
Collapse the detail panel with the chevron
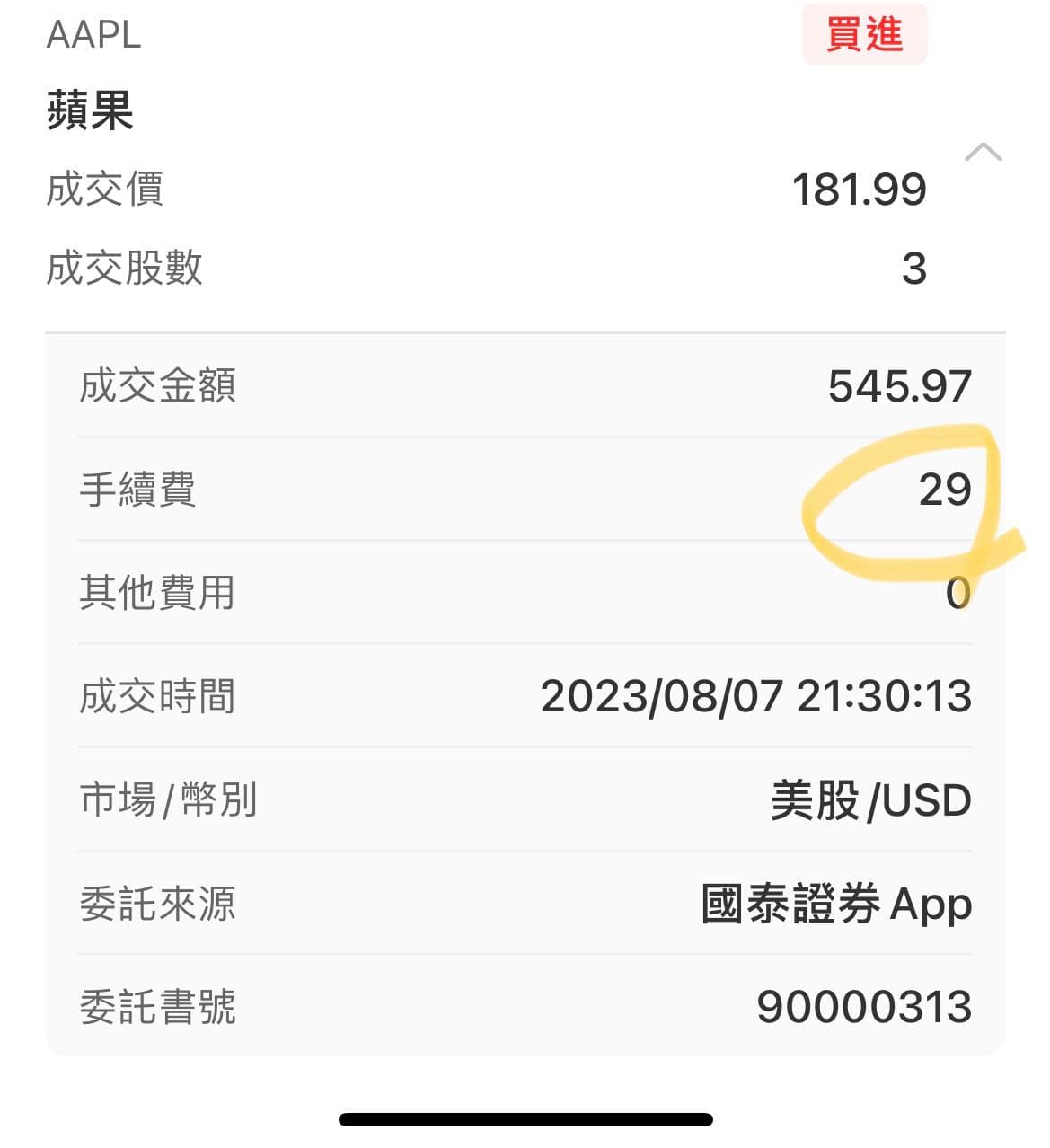click(x=985, y=151)
